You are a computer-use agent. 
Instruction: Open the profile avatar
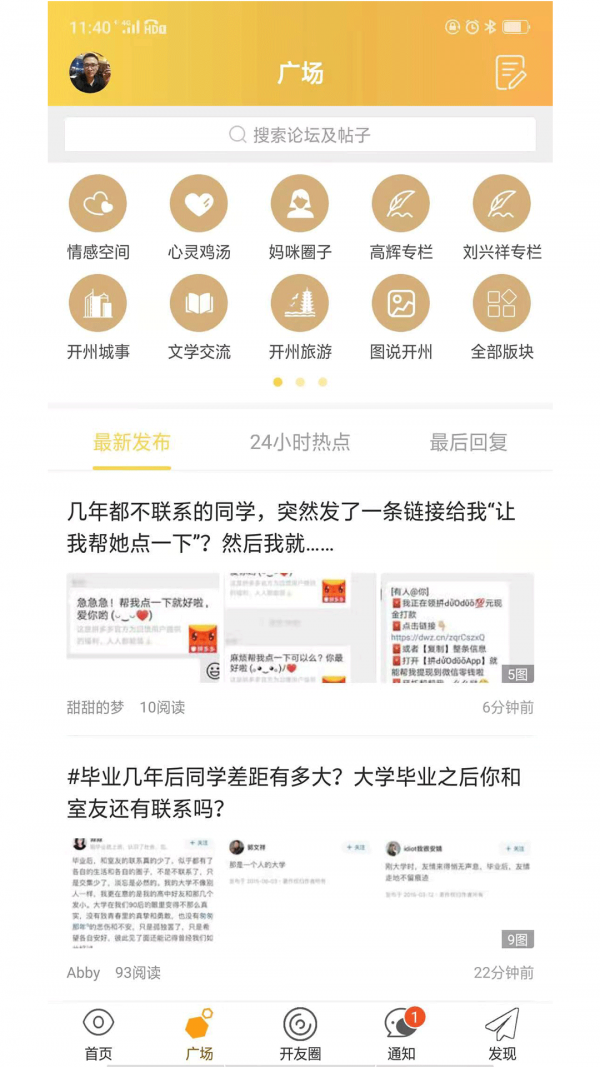pyautogui.click(x=90, y=72)
